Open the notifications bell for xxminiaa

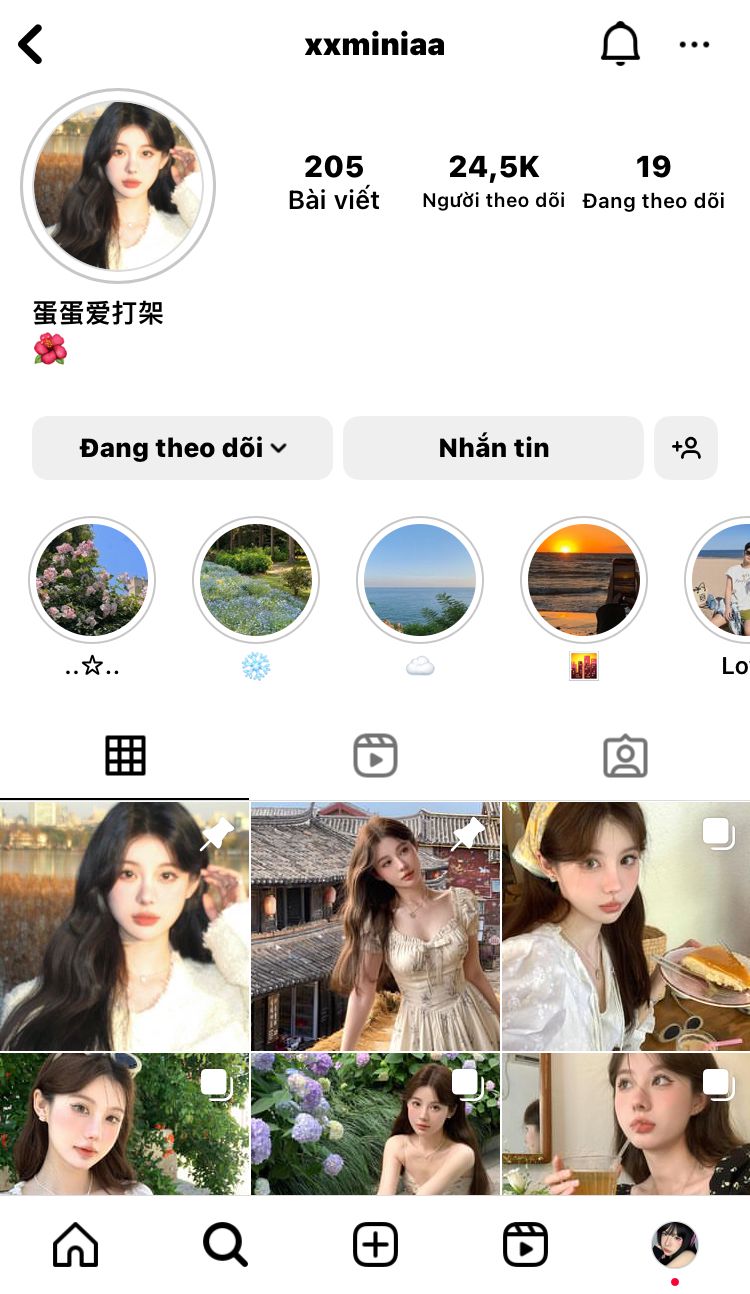620,44
